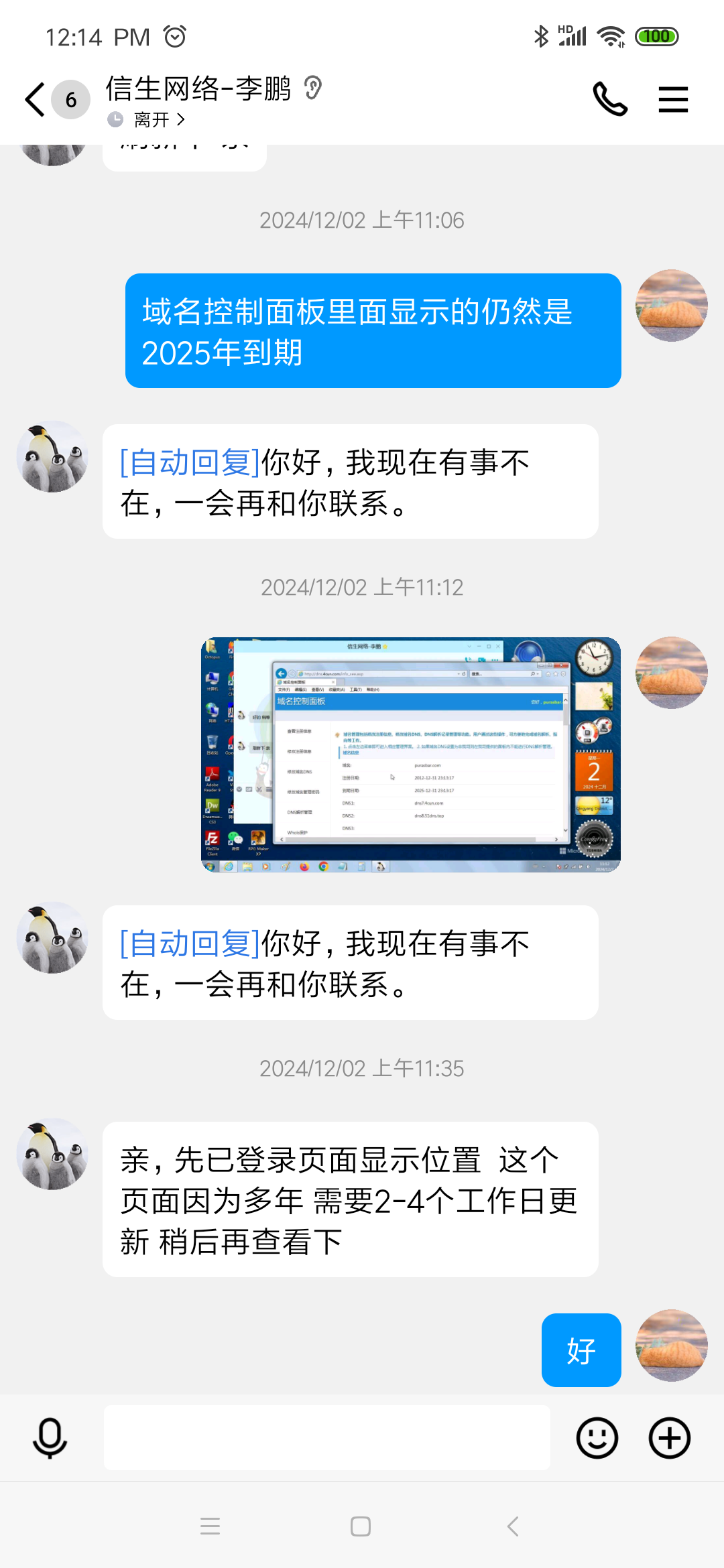Open the emoji picker
The height and width of the screenshot is (1568, 724).
tap(597, 1438)
